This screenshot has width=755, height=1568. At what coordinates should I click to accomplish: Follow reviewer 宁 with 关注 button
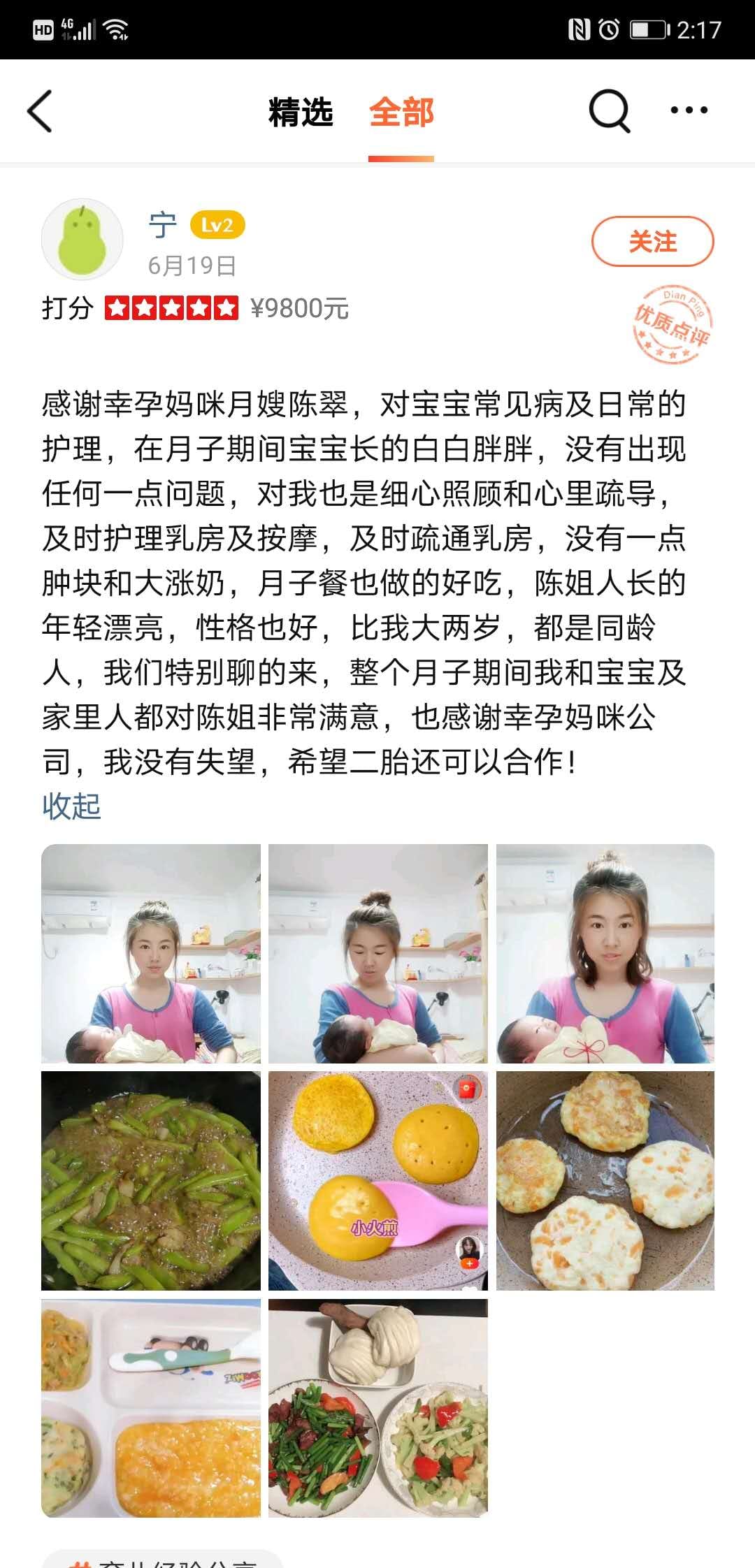pyautogui.click(x=652, y=242)
